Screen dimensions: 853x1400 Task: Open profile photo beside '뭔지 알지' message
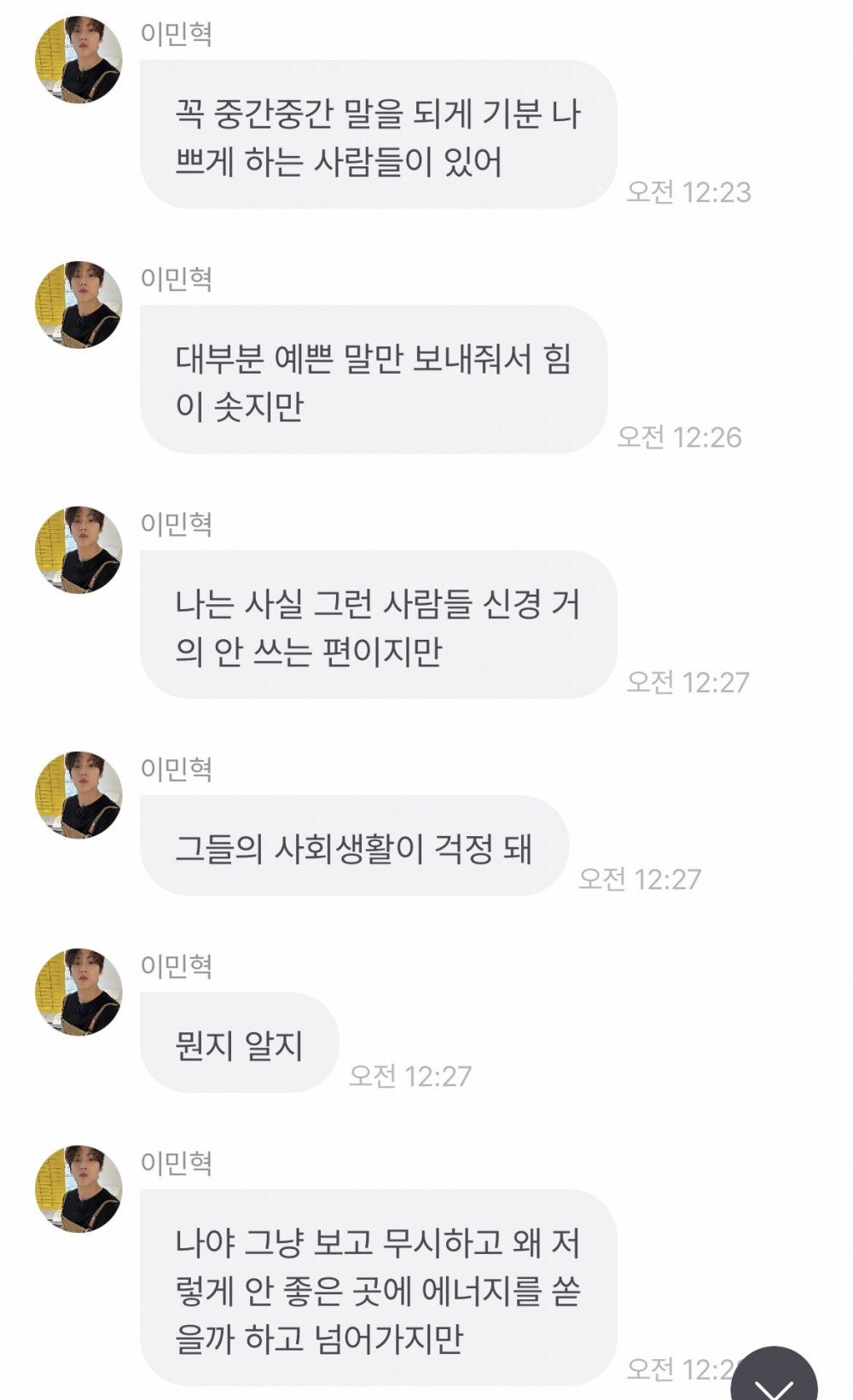78,991
